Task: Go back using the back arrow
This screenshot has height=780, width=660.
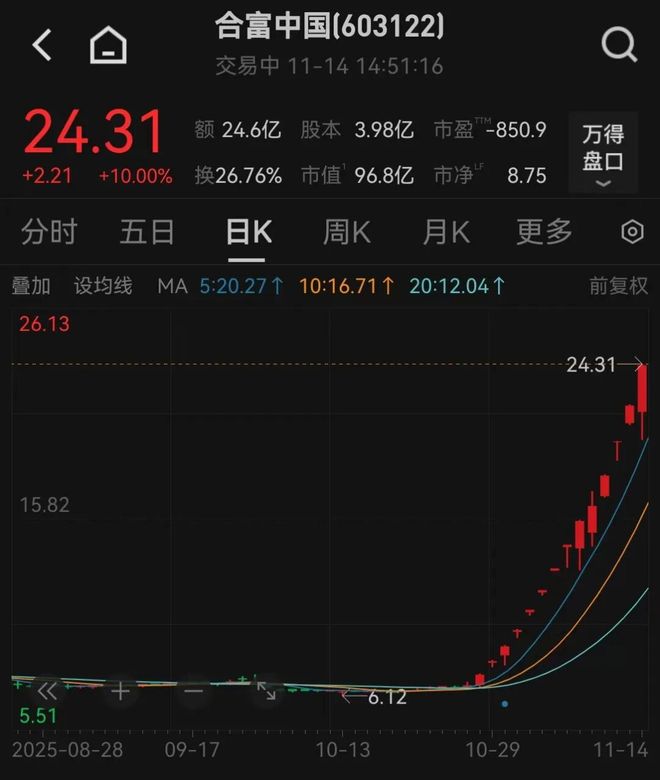Action: click(42, 45)
